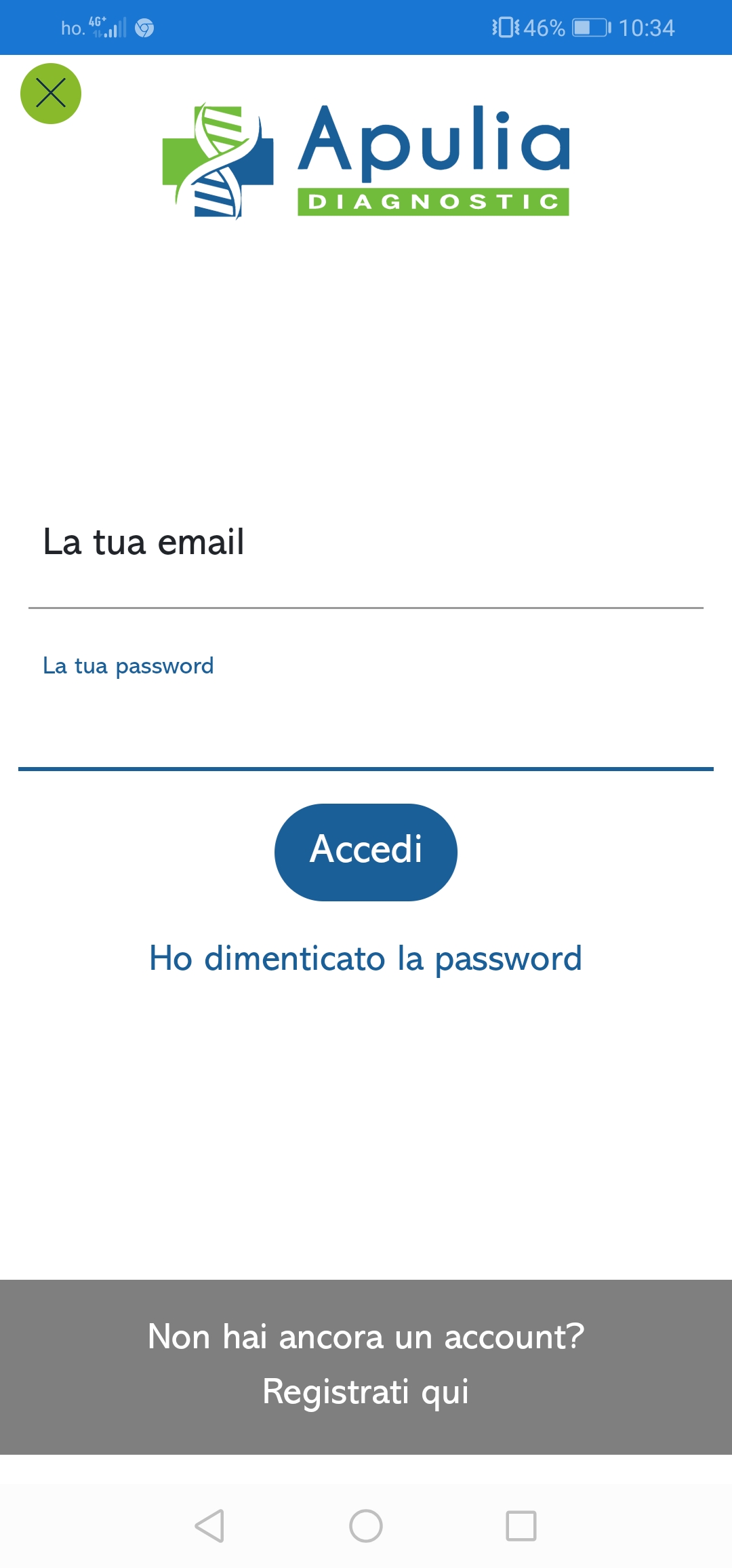732x1568 pixels.
Task: Go to the home screen
Action: point(366,1526)
